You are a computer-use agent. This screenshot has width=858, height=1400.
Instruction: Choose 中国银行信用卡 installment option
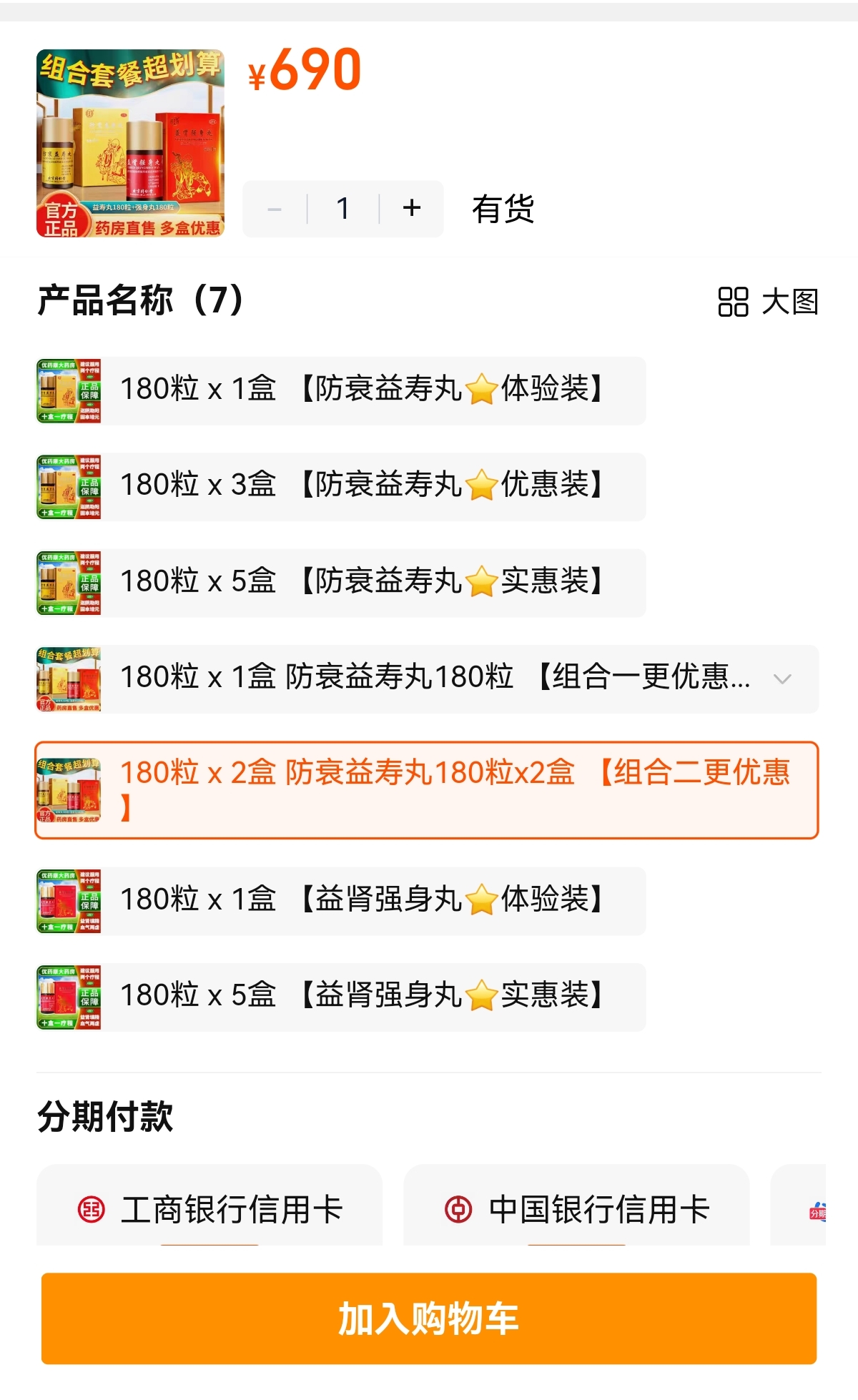click(576, 1209)
